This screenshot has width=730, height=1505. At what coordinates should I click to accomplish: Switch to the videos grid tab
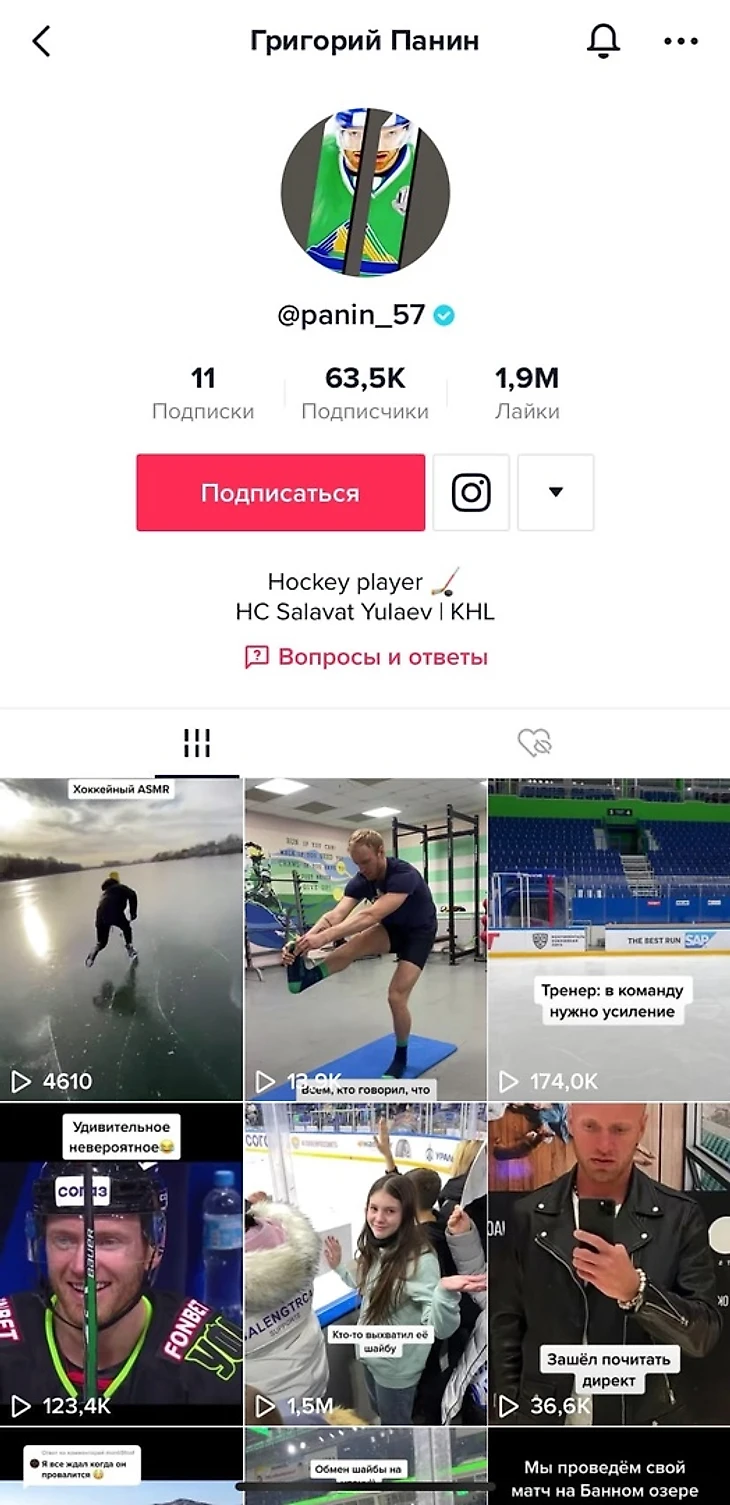point(197,743)
